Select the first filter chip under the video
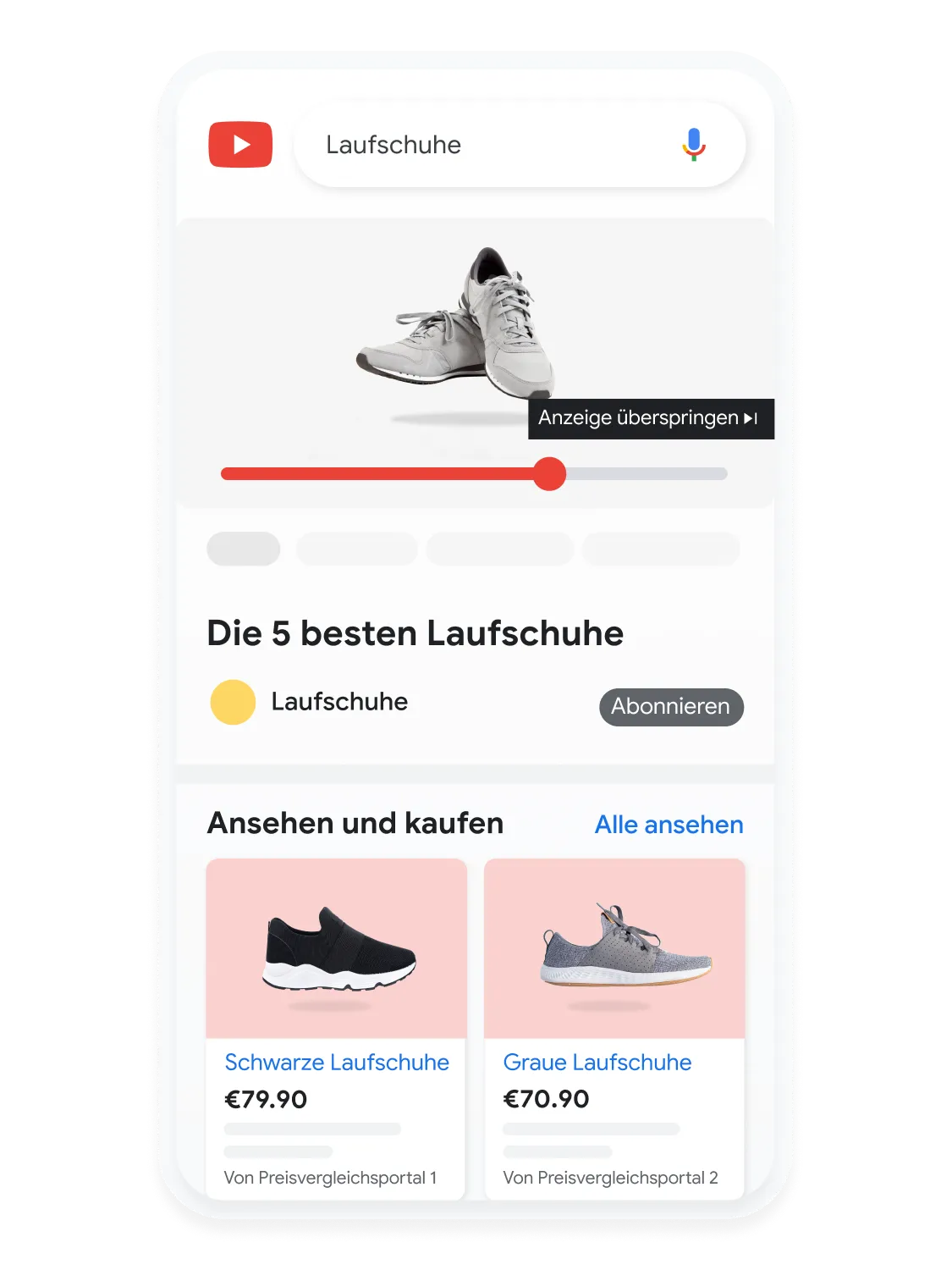Viewport: 952px width, 1270px height. [x=243, y=549]
